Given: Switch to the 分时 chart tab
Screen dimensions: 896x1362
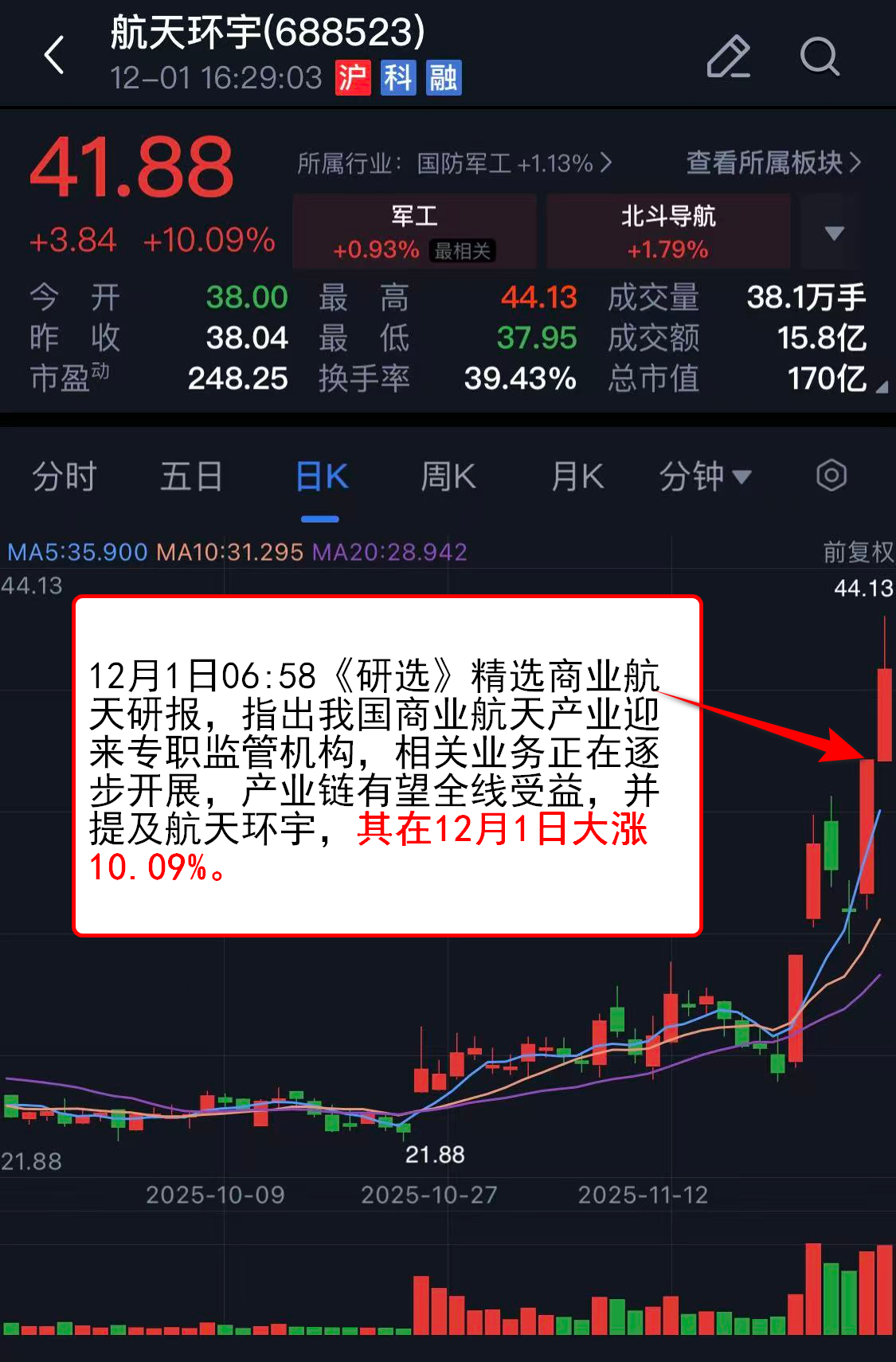Looking at the screenshot, I should pos(64,477).
